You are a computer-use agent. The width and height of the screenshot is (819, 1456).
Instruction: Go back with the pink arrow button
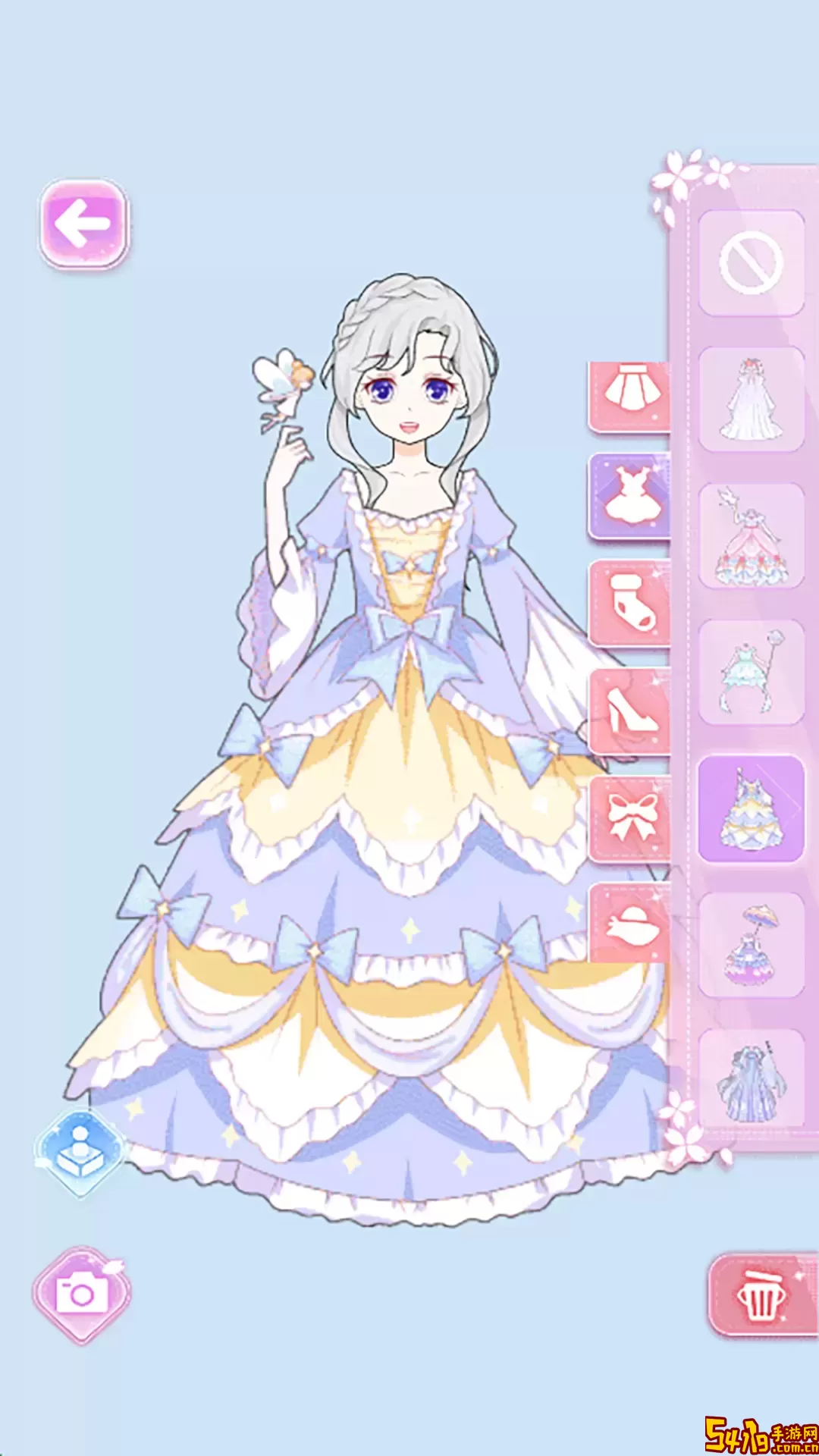(84, 224)
